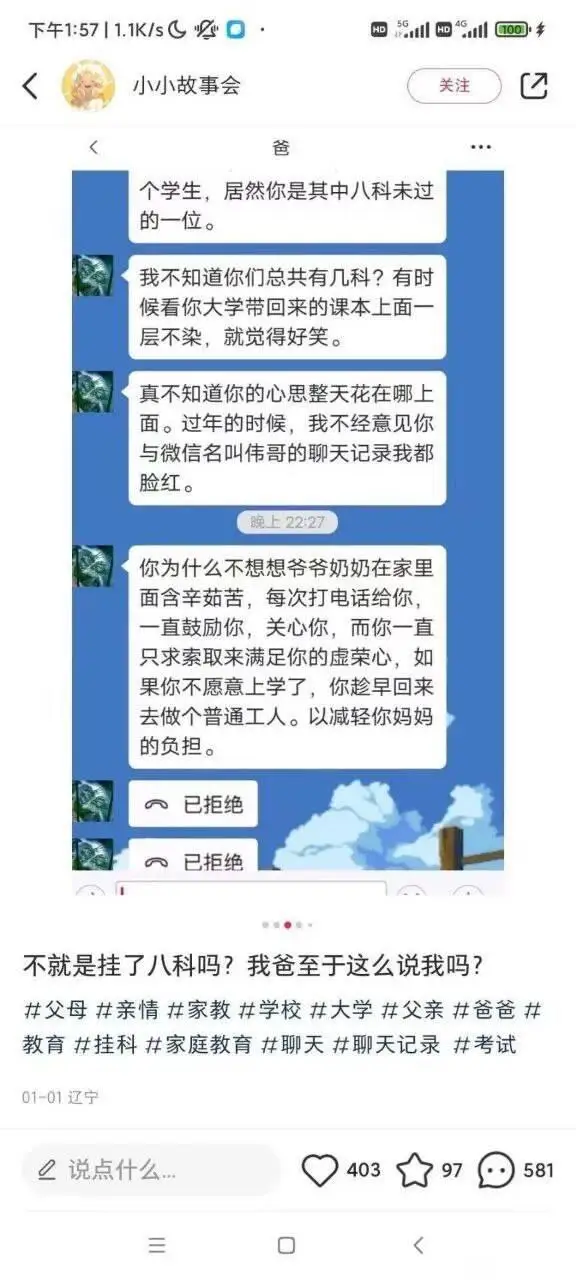Tap the 说点什么 comment field
576x1280 pixels.
pyautogui.click(x=151, y=1170)
